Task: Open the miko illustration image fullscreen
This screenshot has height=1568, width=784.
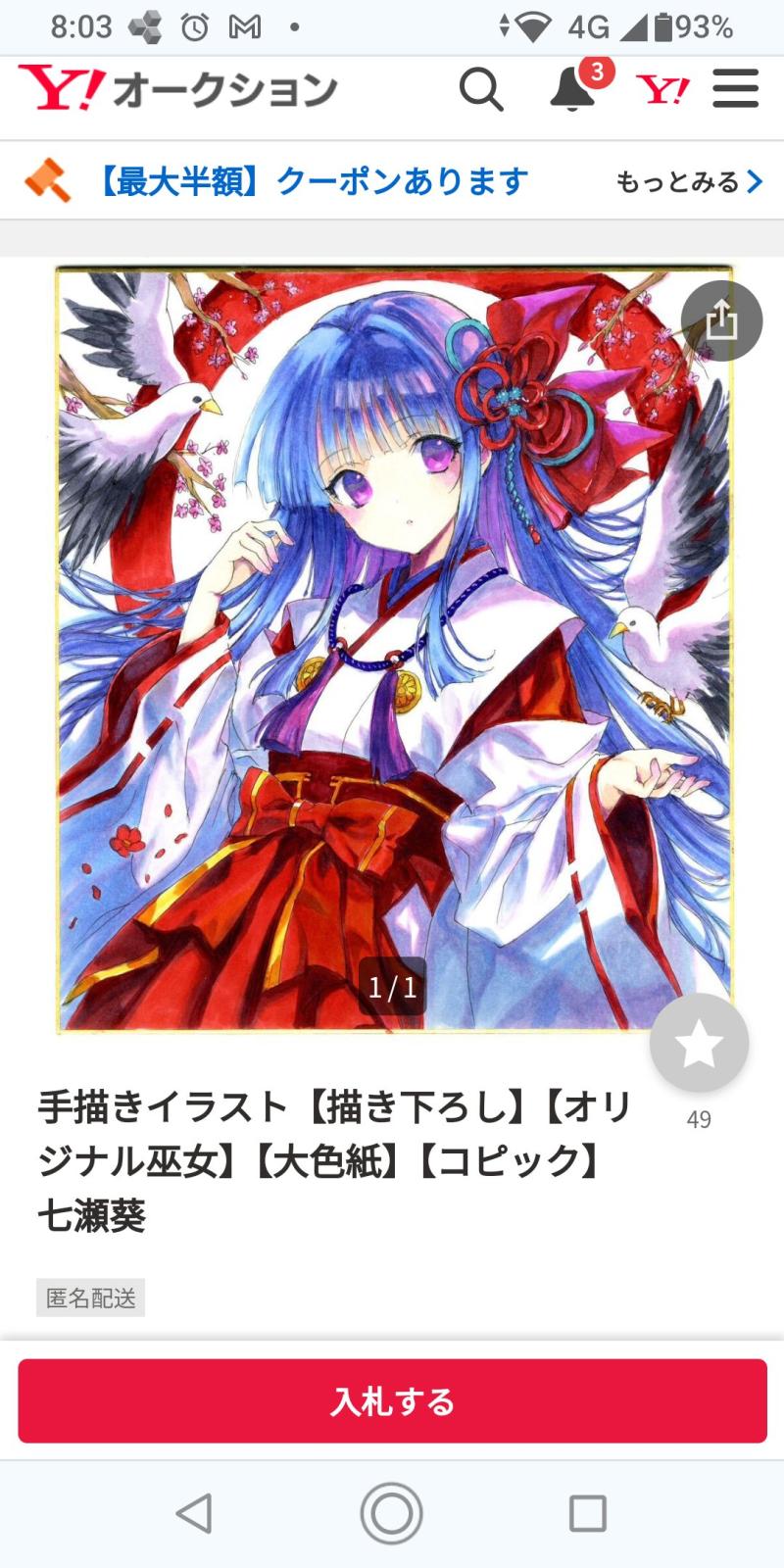Action: click(393, 649)
